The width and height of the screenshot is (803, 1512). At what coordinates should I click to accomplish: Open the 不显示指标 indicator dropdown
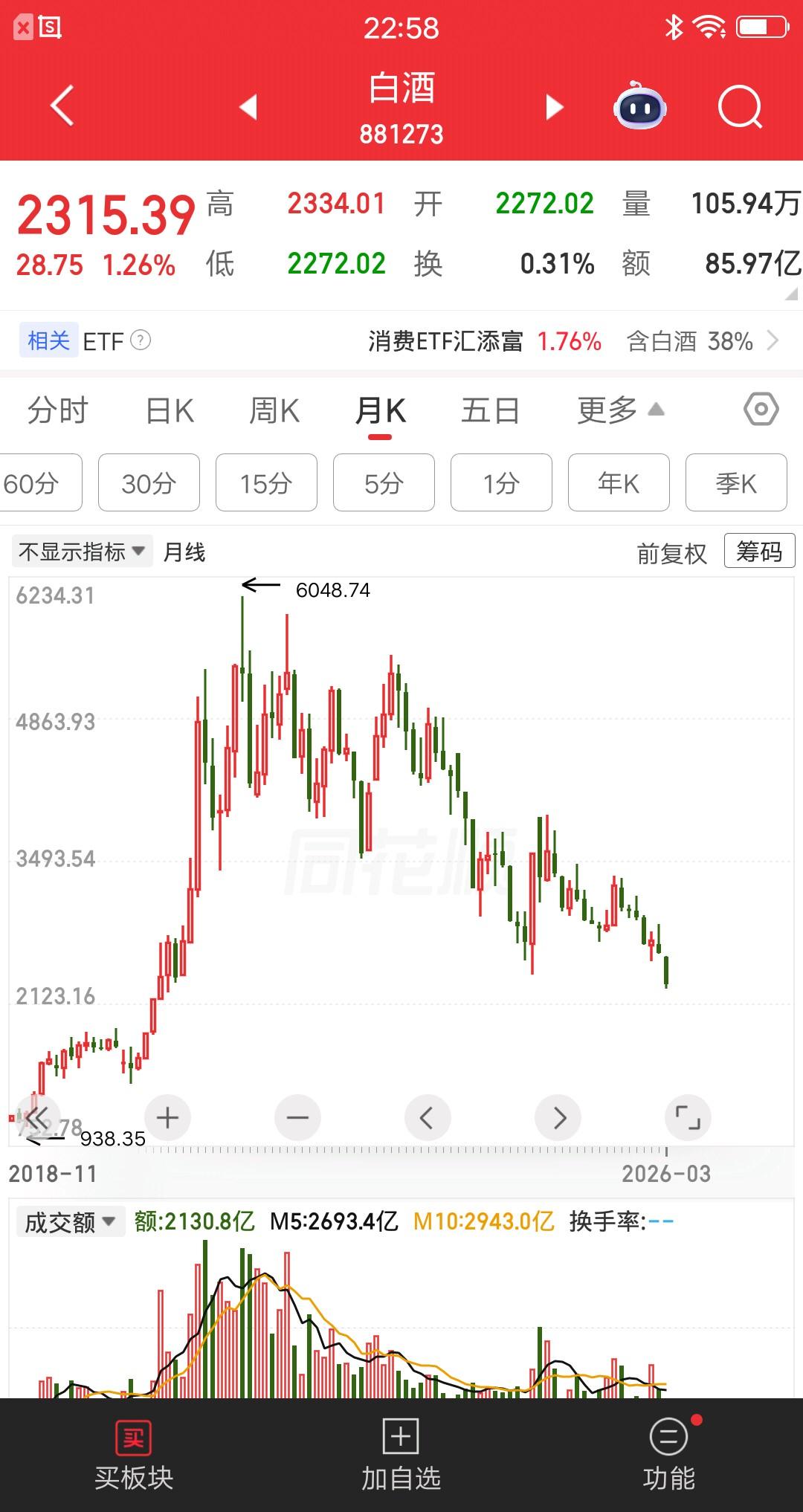click(x=80, y=552)
